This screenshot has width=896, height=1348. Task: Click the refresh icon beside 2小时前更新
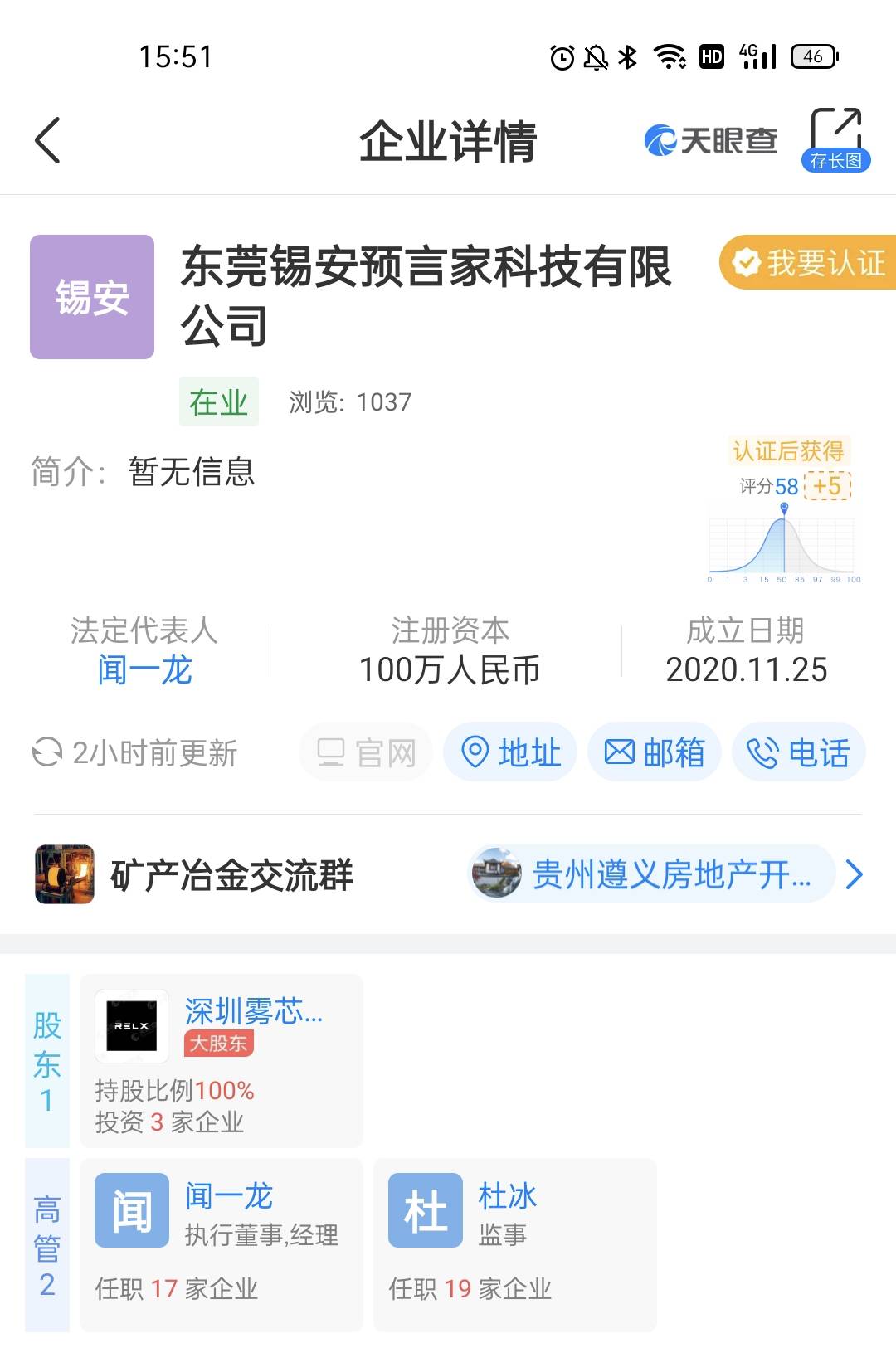click(x=47, y=753)
